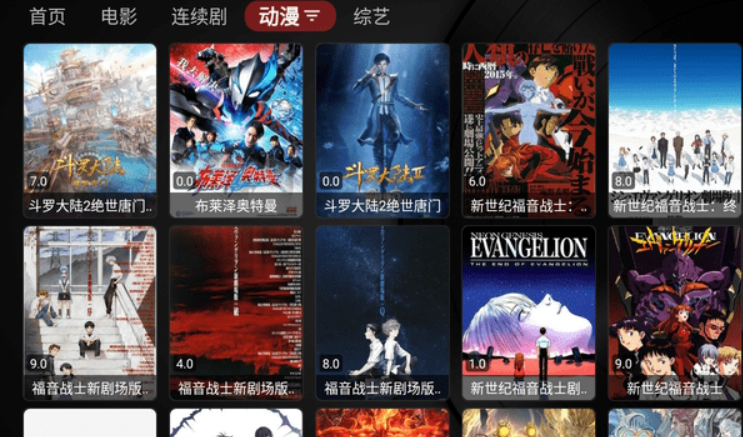Open 福音战士新剧场版 rated 8.0
The image size is (743, 437).
pyautogui.click(x=382, y=312)
